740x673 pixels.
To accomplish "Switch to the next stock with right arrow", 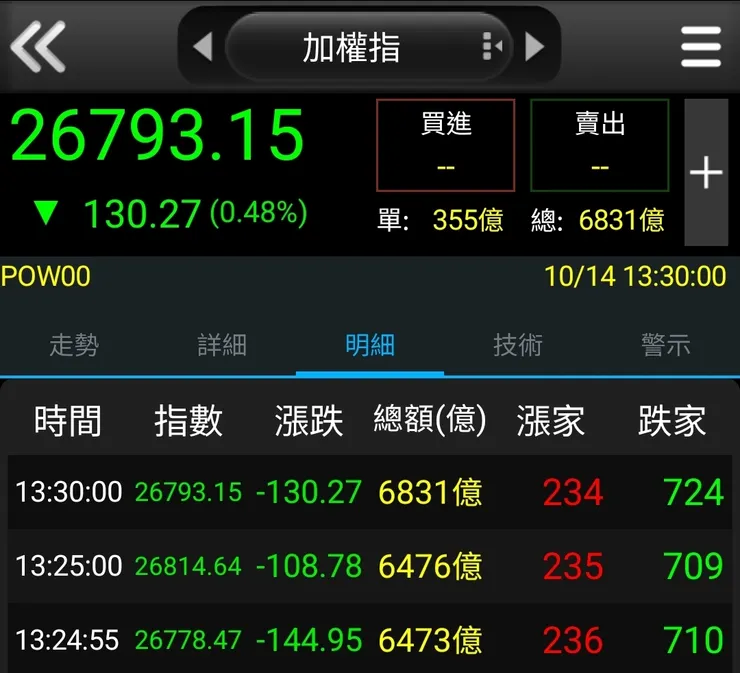I will click(535, 47).
